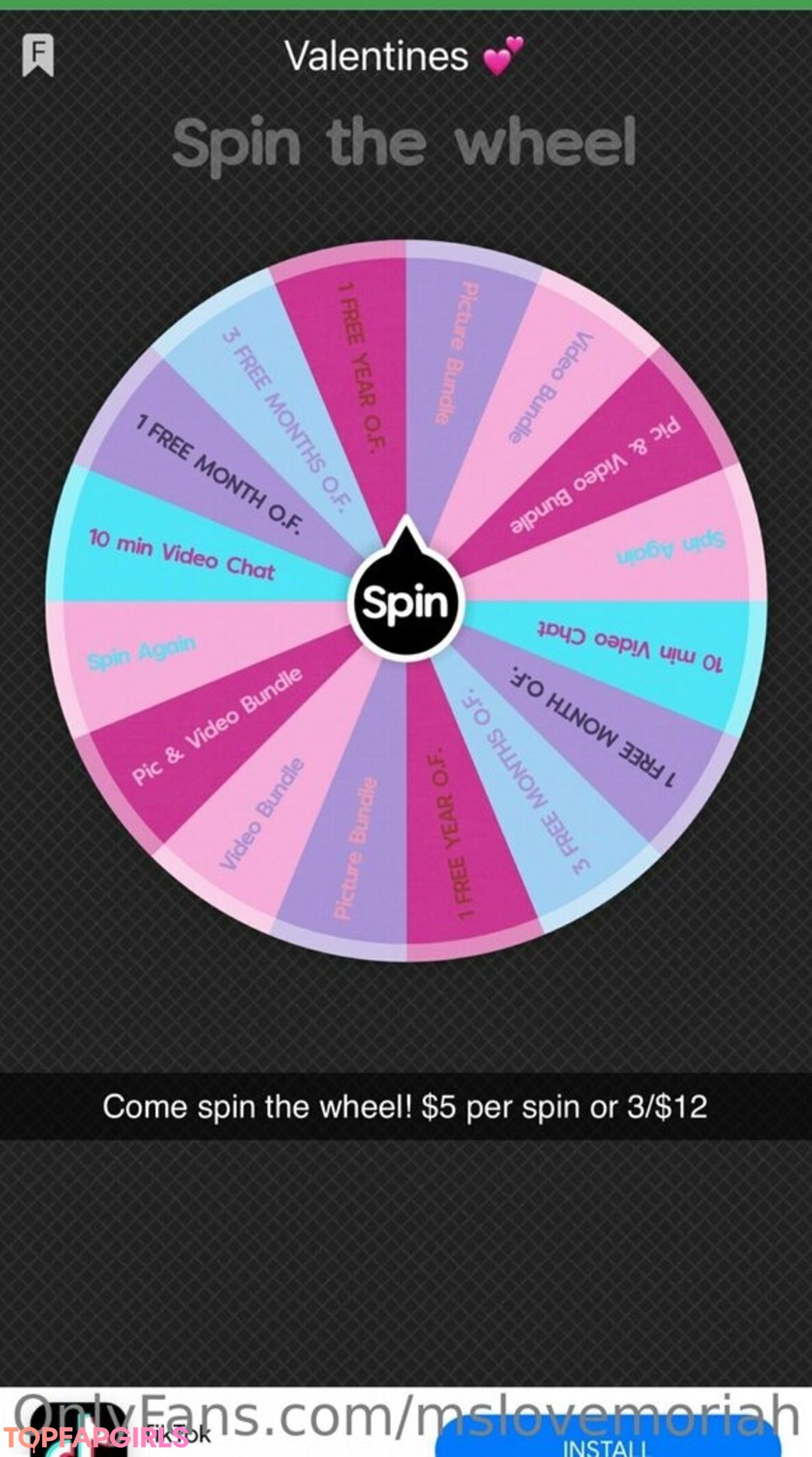Open the bookmark icon beside the Valentines title

coord(38,55)
